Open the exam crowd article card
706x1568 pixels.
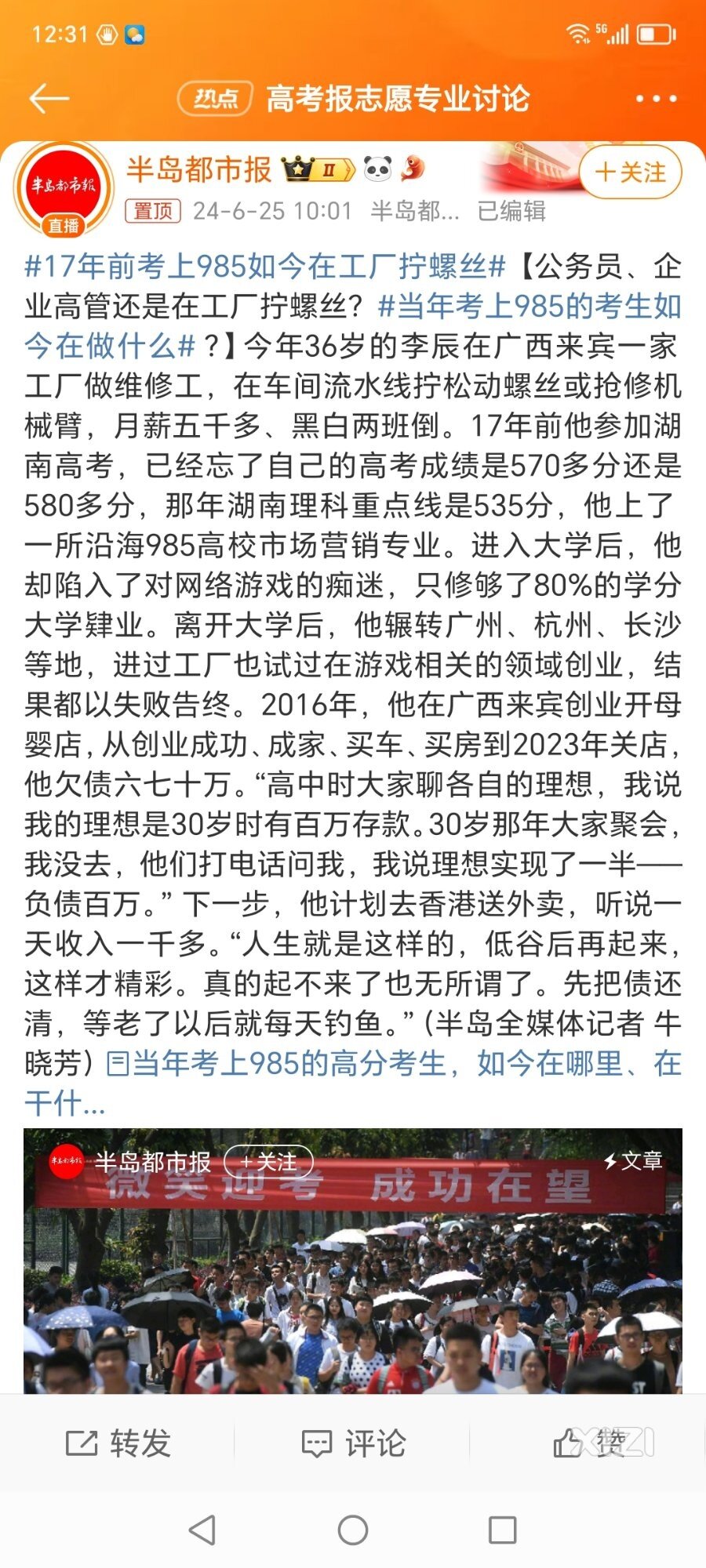(x=353, y=1286)
